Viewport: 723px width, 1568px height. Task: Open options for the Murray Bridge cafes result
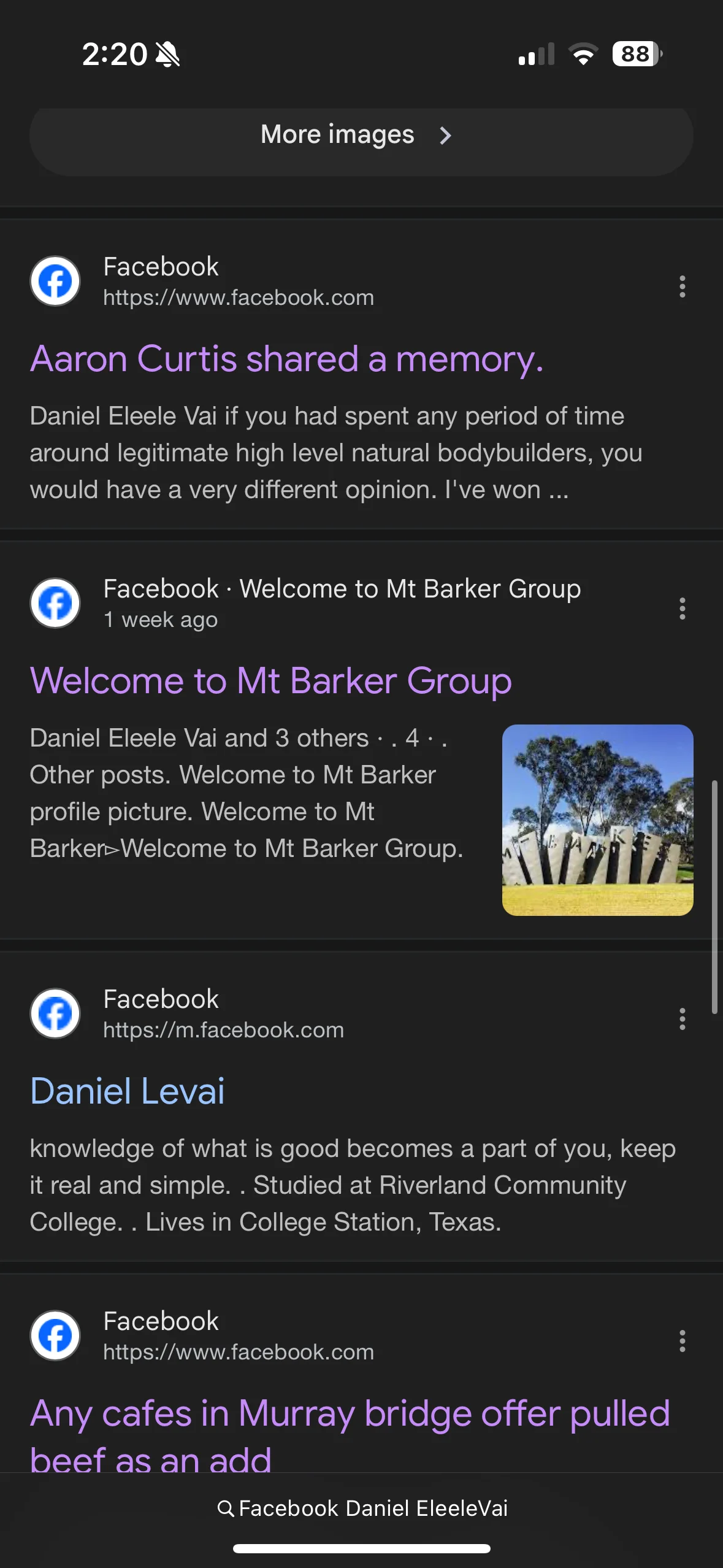tap(682, 1341)
